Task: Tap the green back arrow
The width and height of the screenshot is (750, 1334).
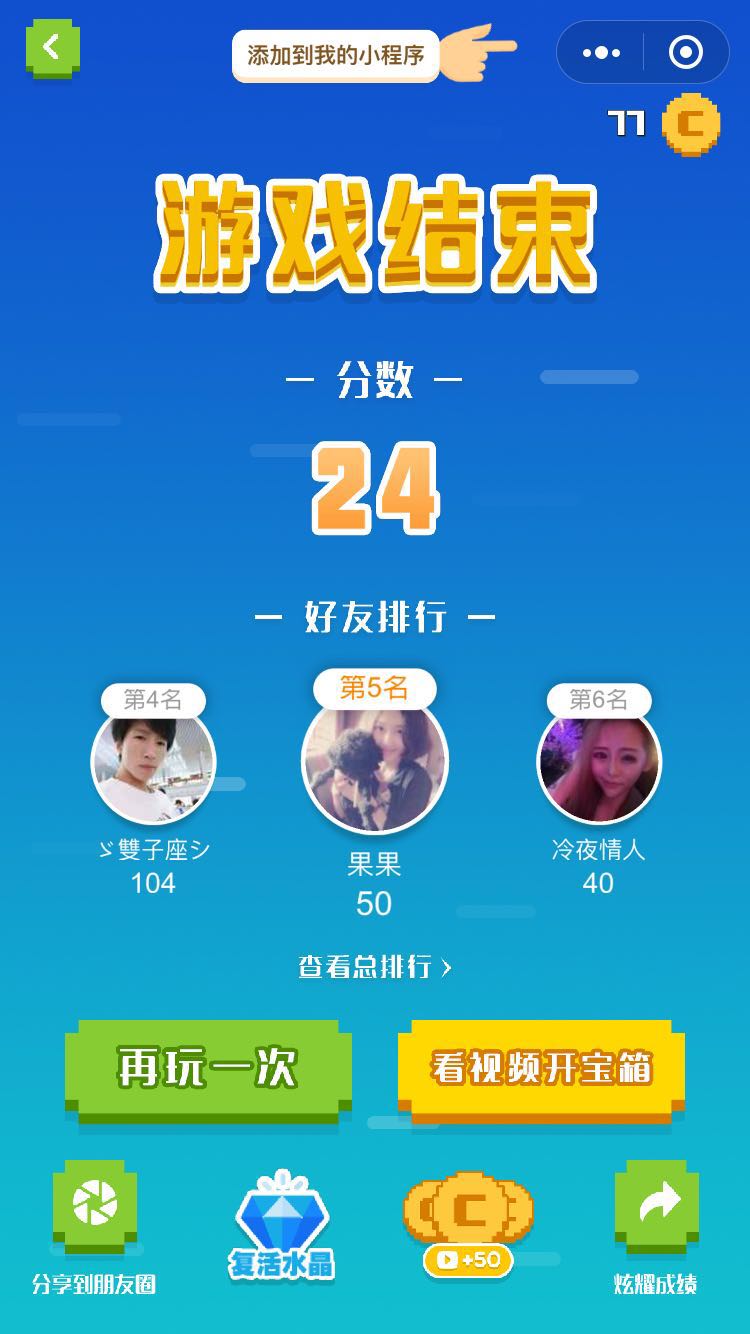Action: [52, 47]
